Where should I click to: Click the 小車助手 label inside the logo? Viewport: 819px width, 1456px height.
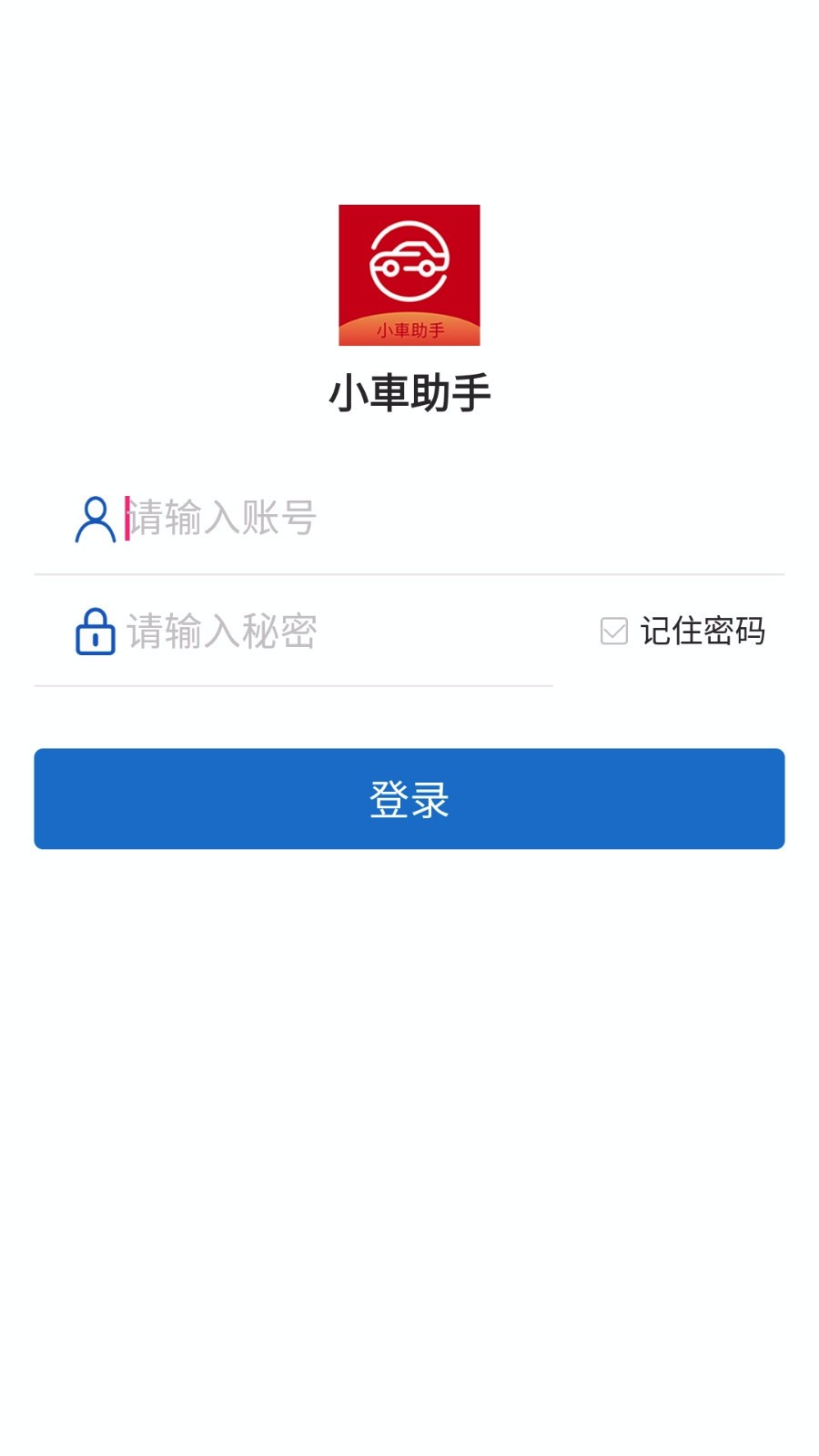[409, 330]
